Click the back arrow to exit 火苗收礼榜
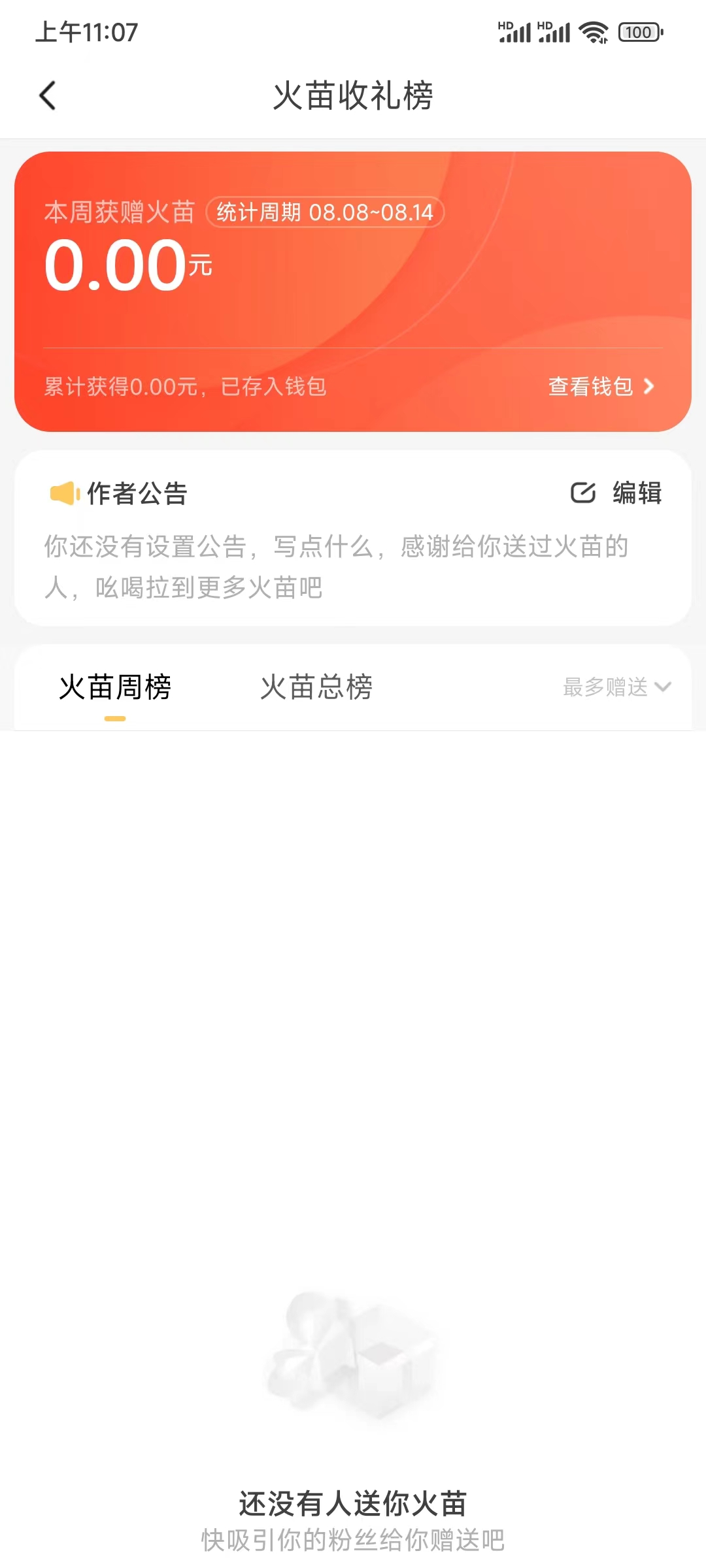706x1568 pixels. 47,95
